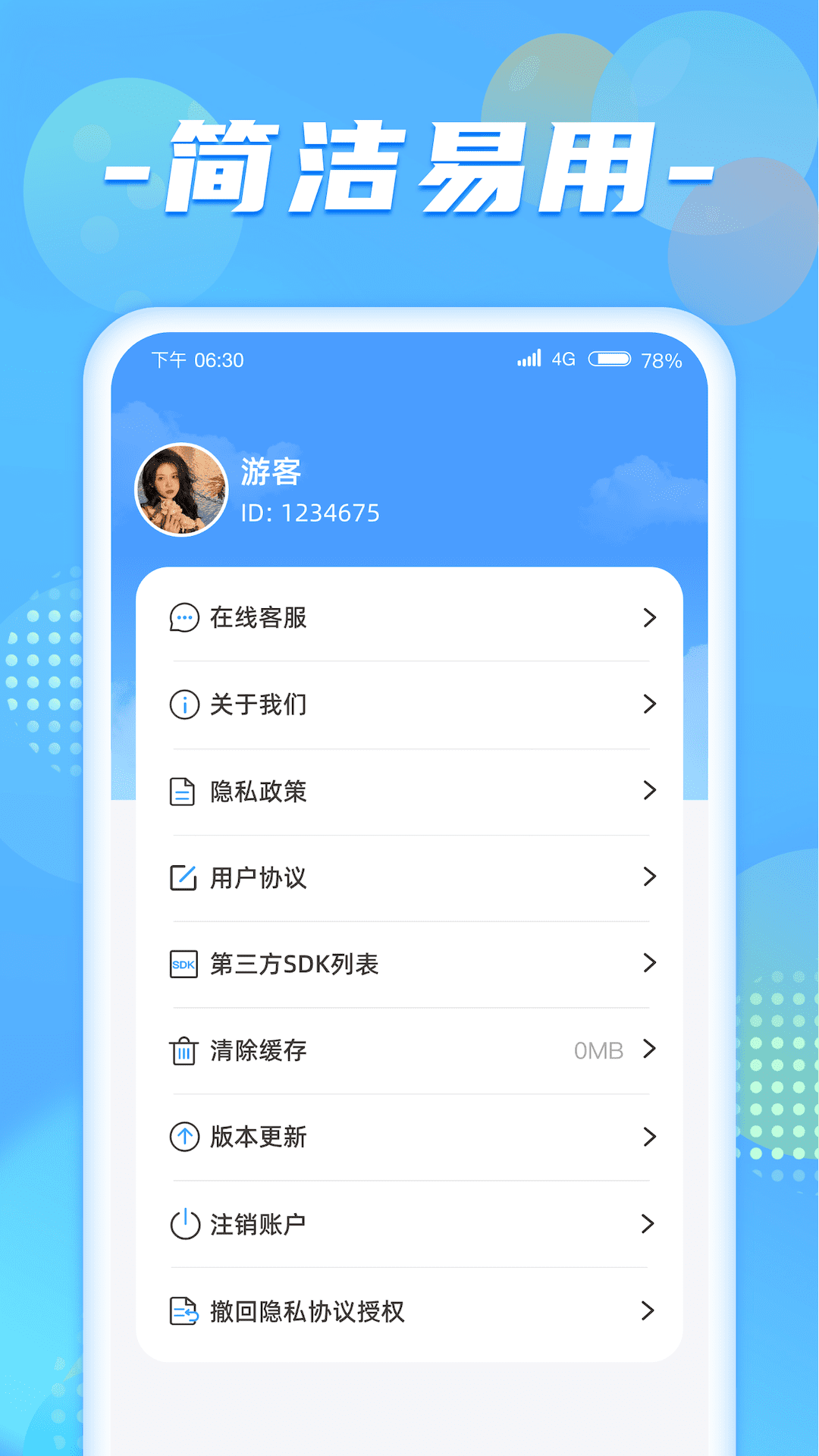The image size is (819, 1456).
Task: Click the revoke document icon beside 撤回隐私协议授权
Action: pos(182,1310)
